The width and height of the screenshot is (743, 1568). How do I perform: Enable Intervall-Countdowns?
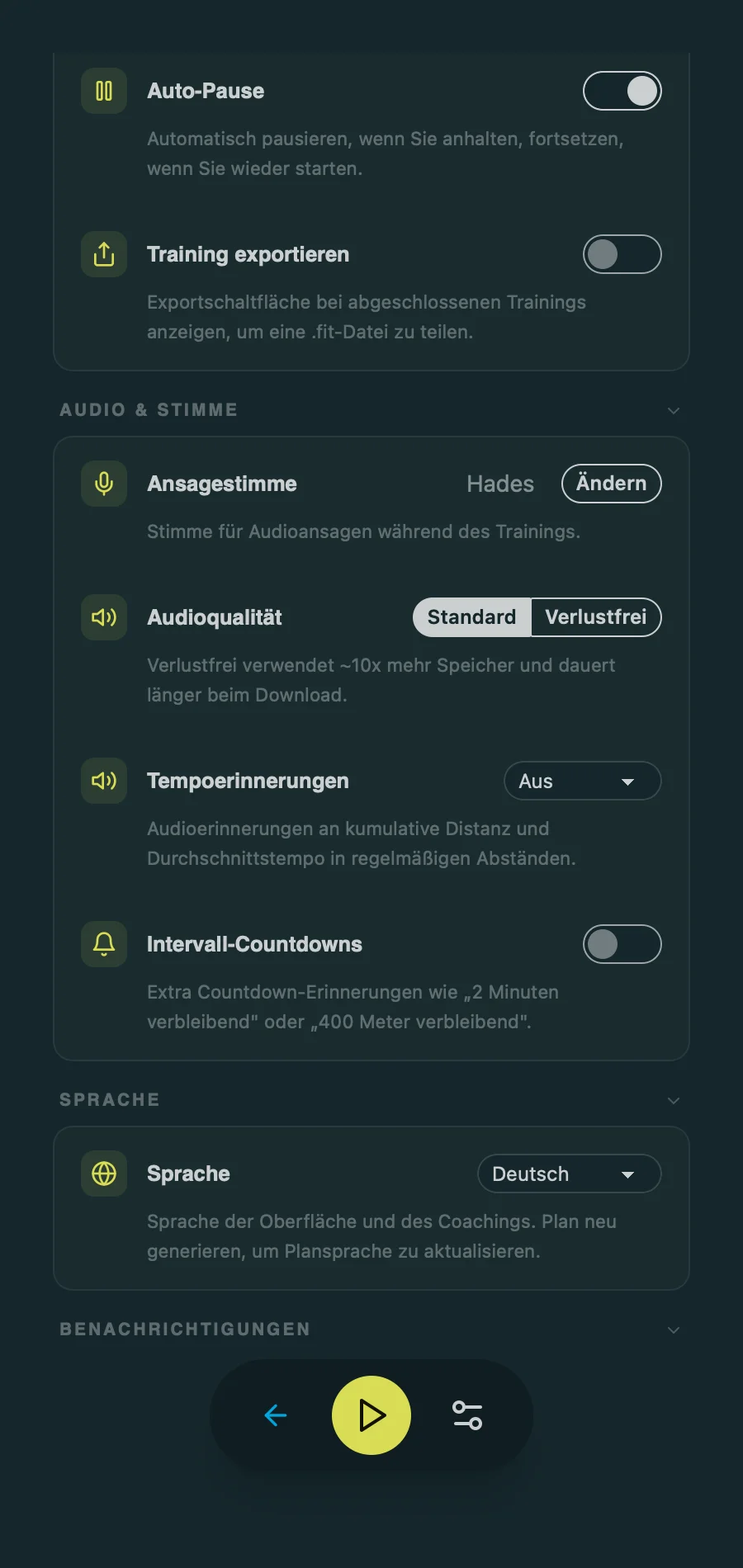[x=622, y=944]
